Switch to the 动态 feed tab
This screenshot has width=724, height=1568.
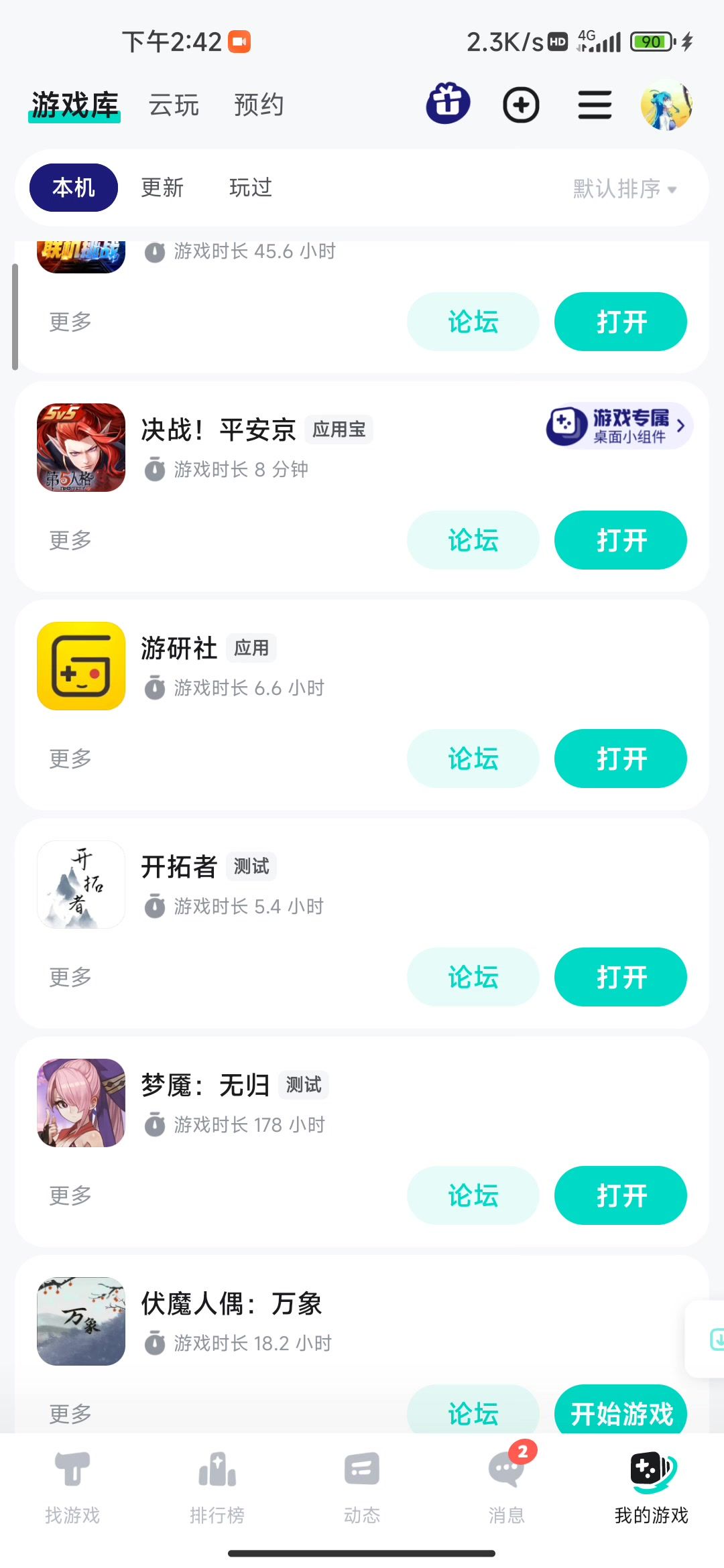pyautogui.click(x=362, y=1484)
